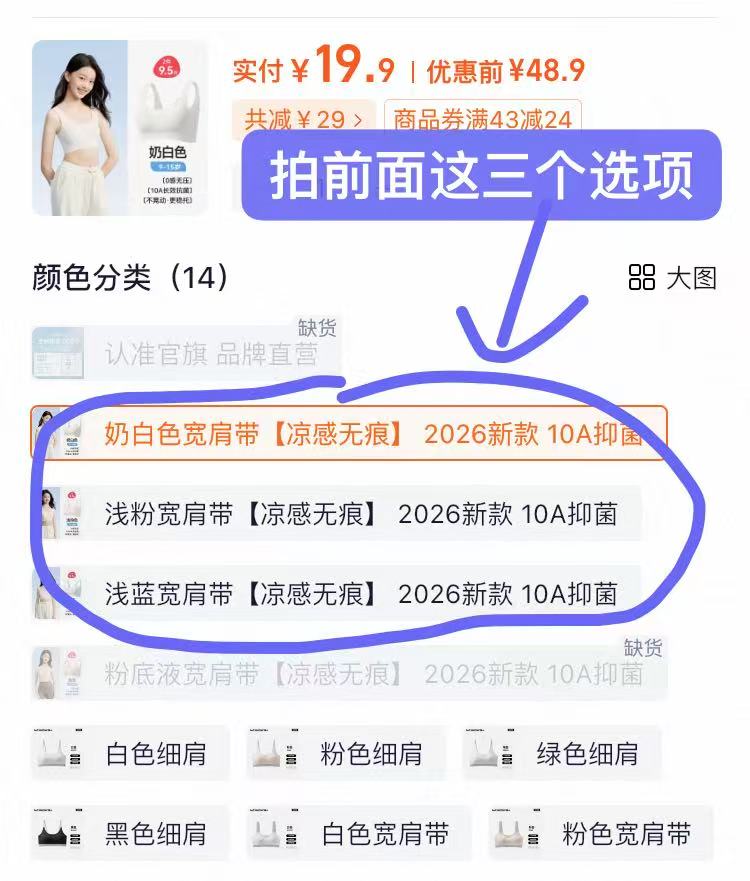Screen dimensions: 750x881
Task: Pick the 粉色宽肩带 color
Action: click(x=600, y=832)
